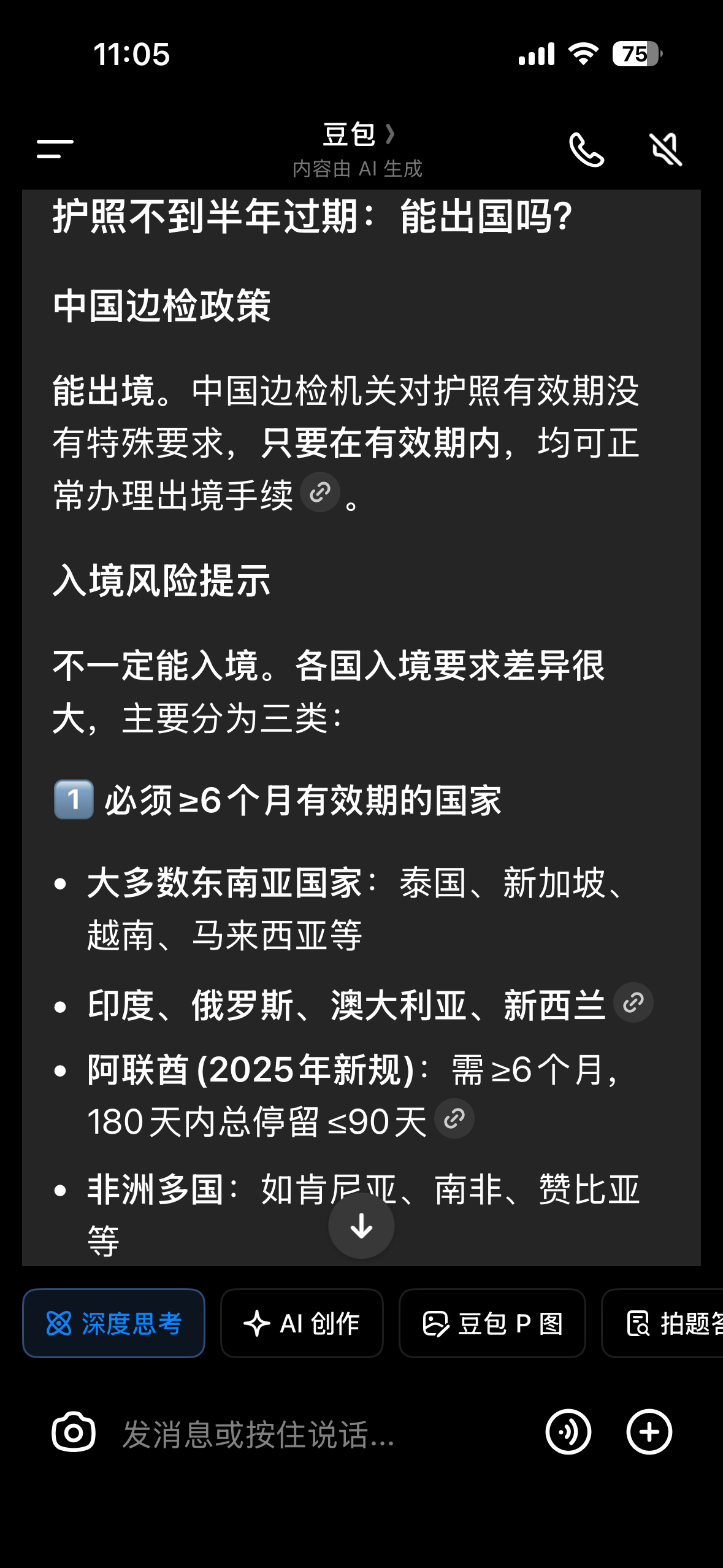Screen dimensions: 723x1568
Task: Select the 豆包 P 图 chip
Action: pyautogui.click(x=492, y=1323)
